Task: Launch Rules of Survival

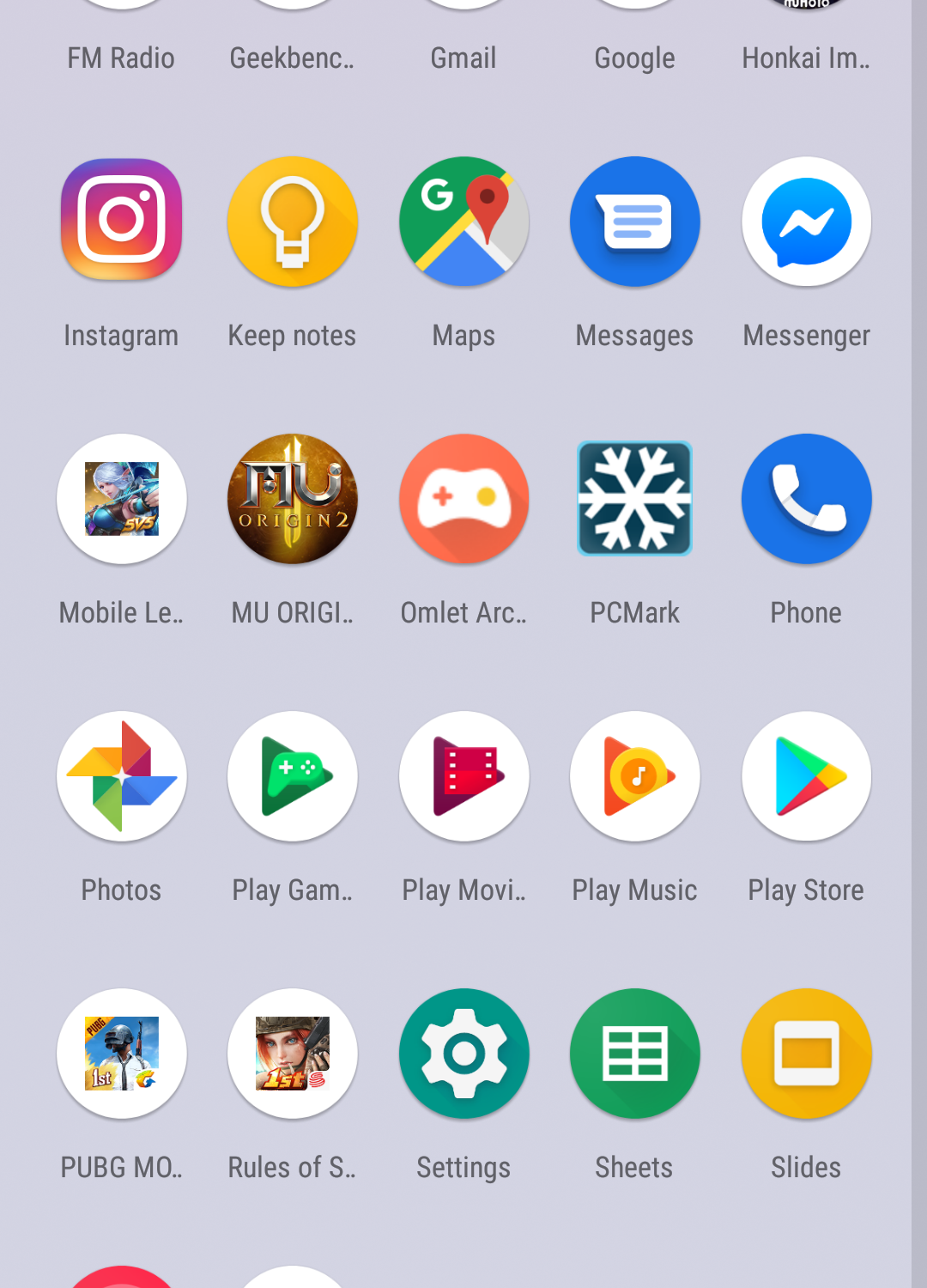Action: (293, 1053)
